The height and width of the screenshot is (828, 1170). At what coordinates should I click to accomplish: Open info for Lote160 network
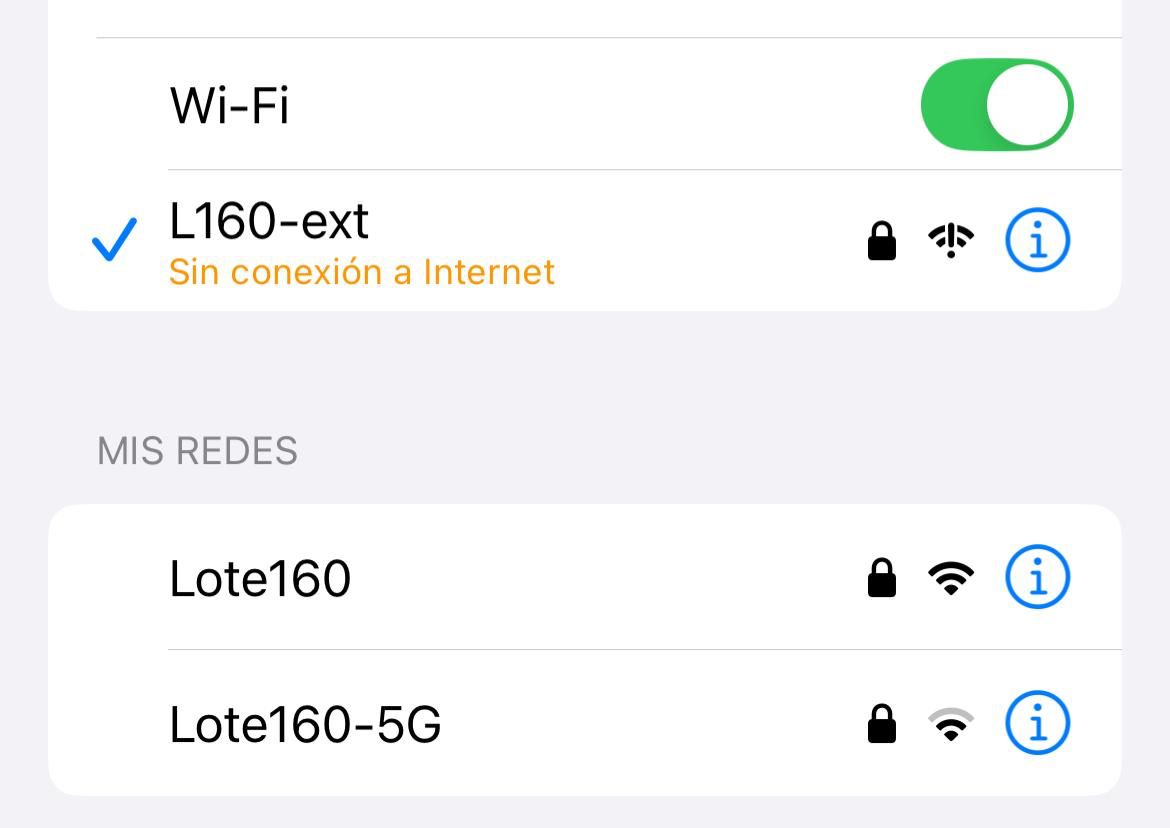[x=1037, y=578]
